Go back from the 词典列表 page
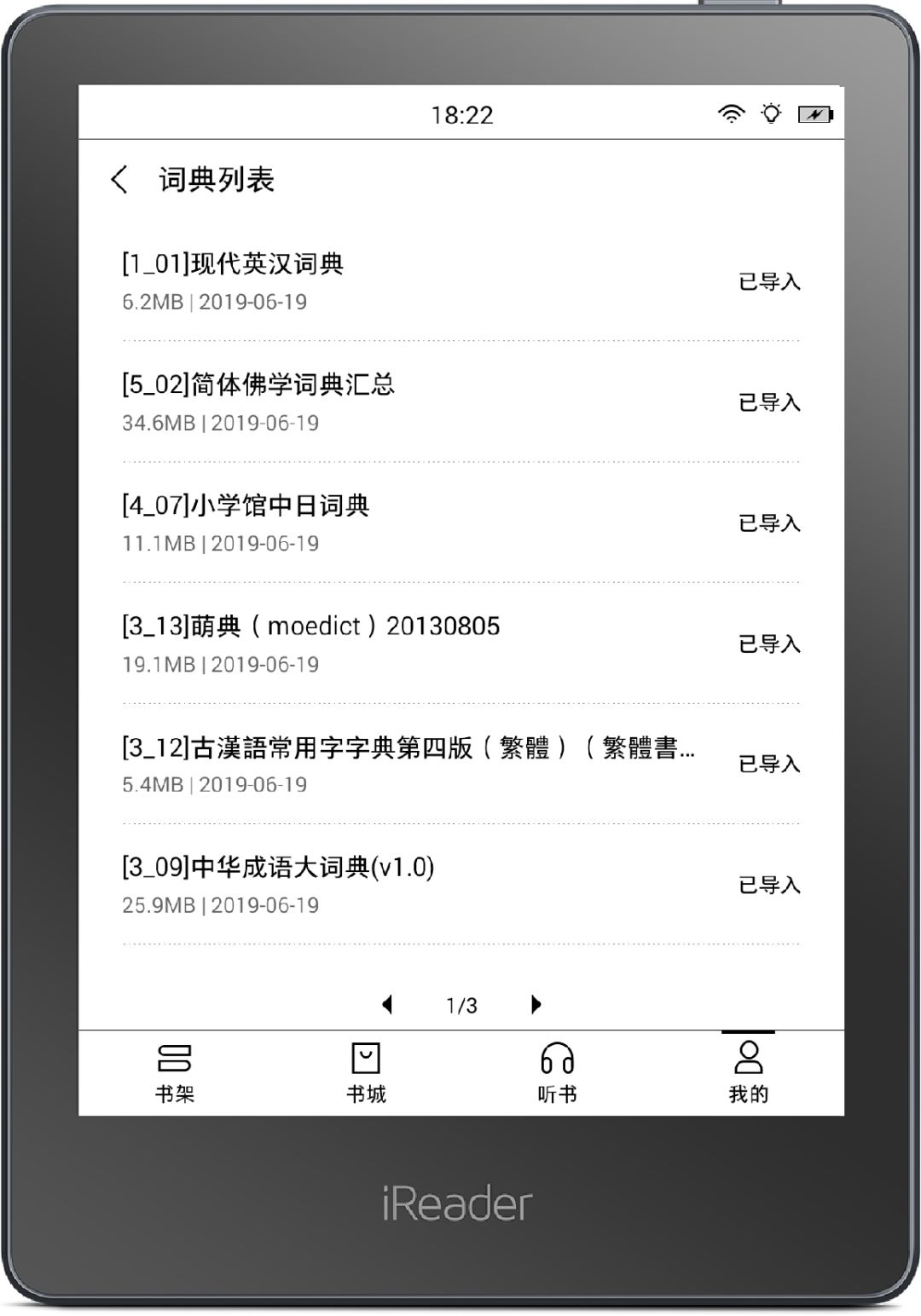This screenshot has height=1316, width=921. point(120,179)
